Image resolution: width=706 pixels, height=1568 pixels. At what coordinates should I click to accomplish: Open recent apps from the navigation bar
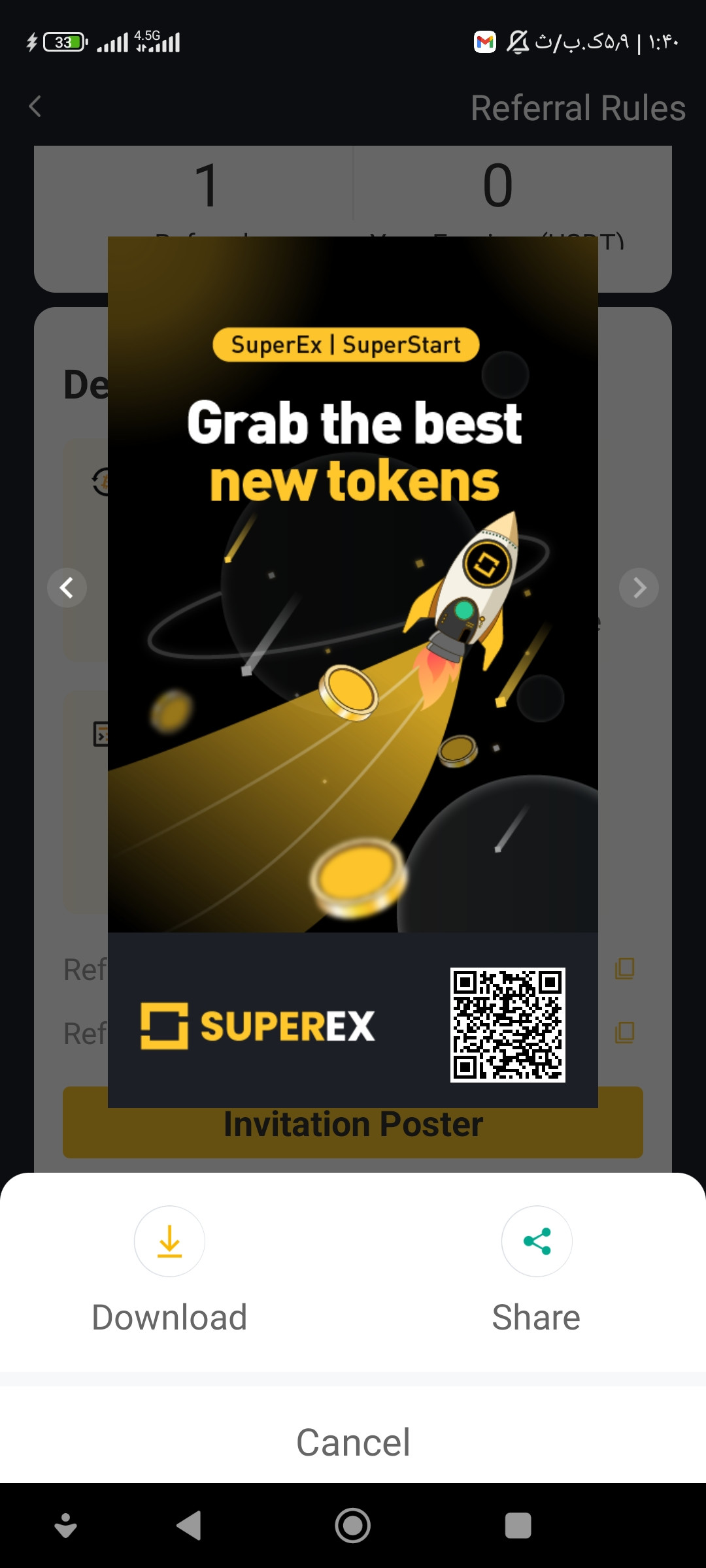[x=518, y=1526]
